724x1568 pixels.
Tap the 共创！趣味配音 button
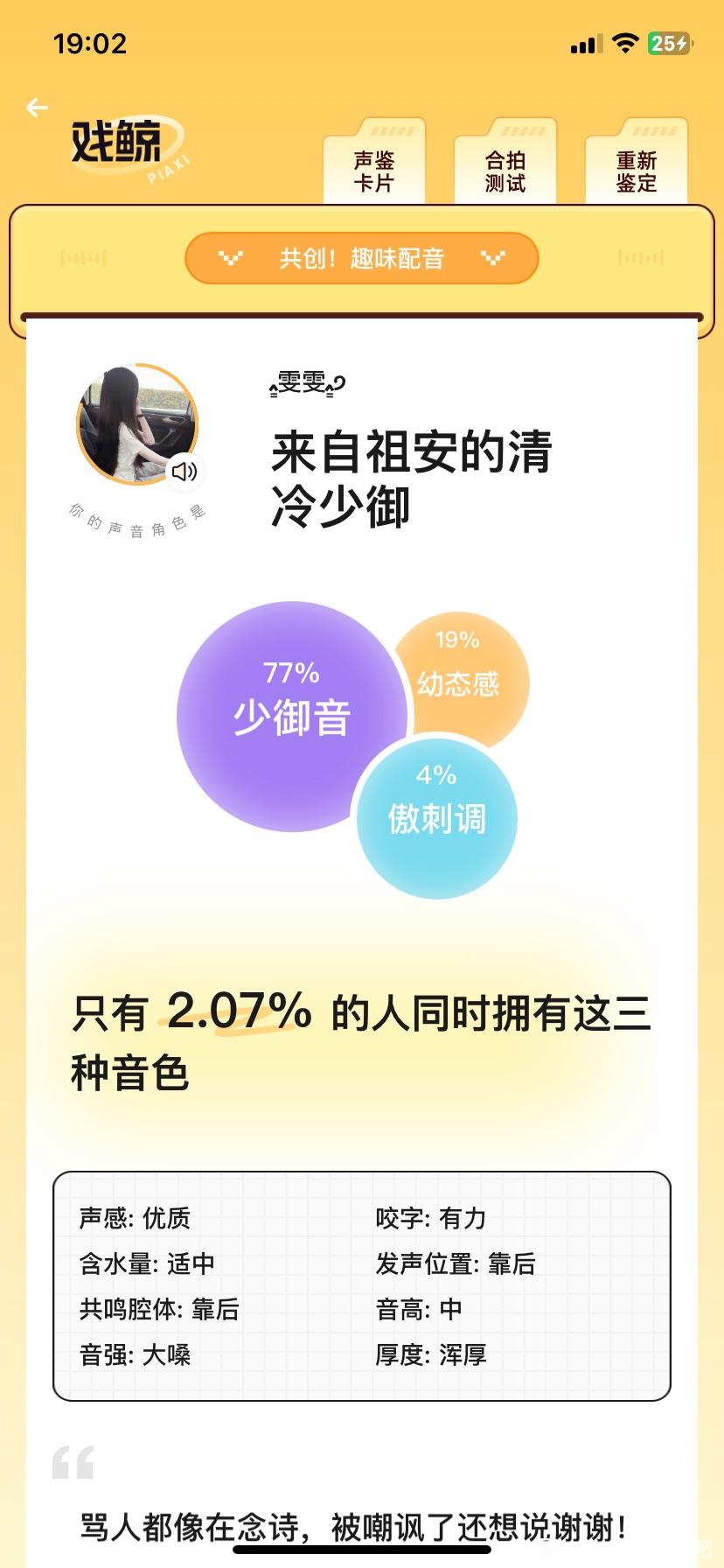coord(361,258)
